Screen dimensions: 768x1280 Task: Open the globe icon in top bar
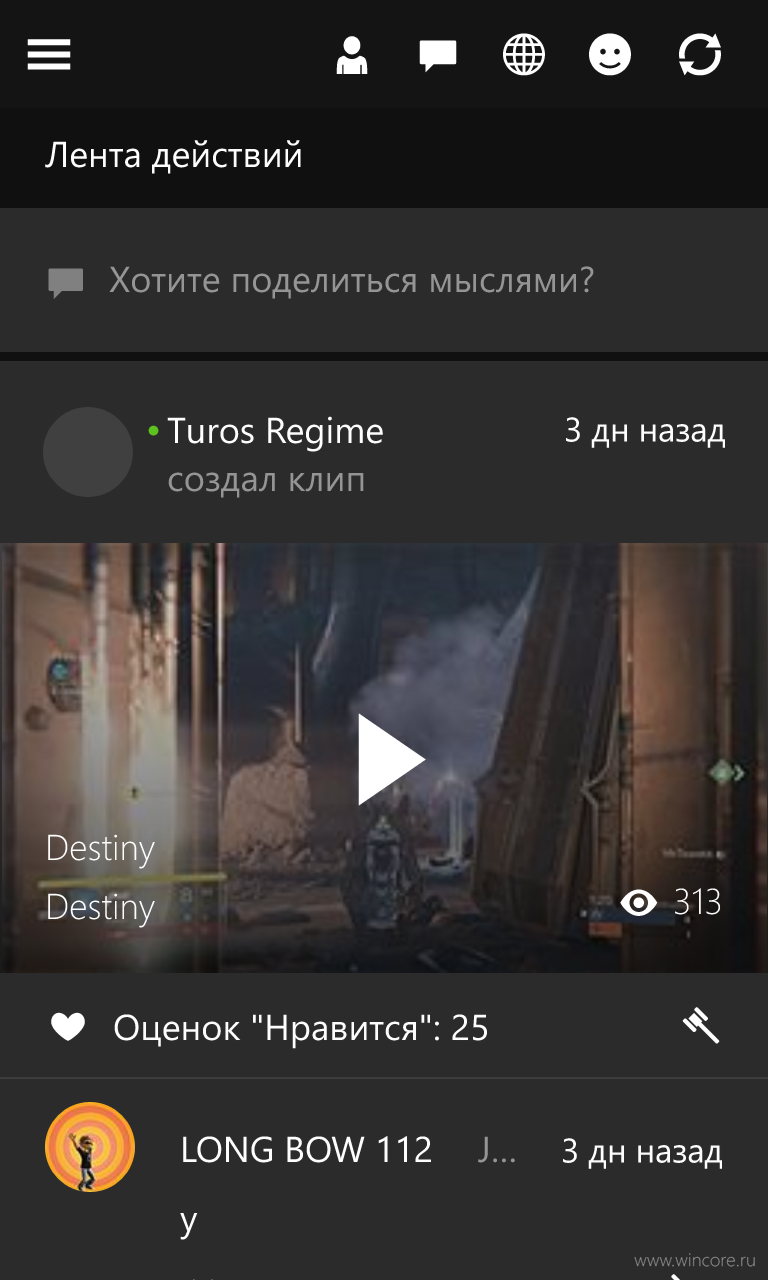click(524, 55)
